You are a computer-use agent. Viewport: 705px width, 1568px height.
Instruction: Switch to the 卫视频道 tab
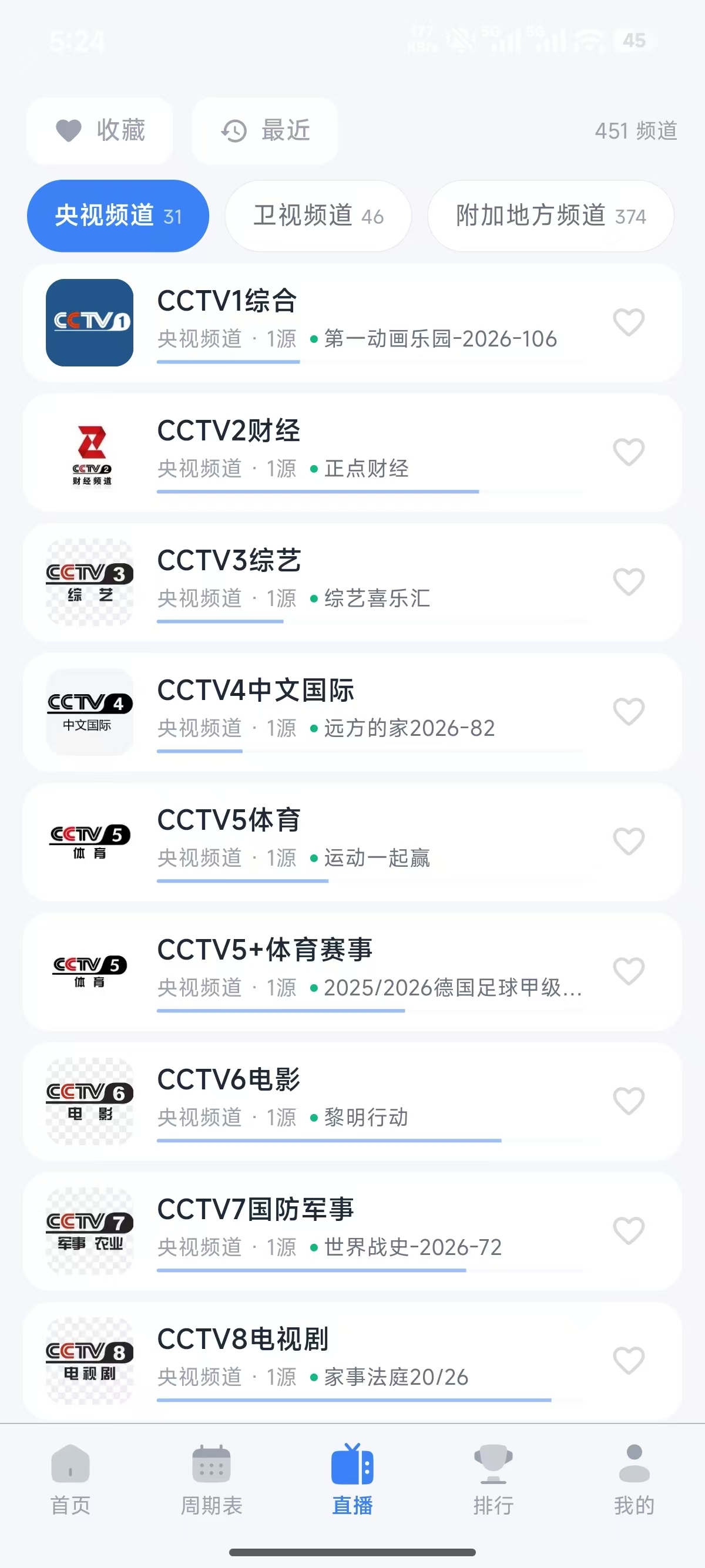click(317, 216)
